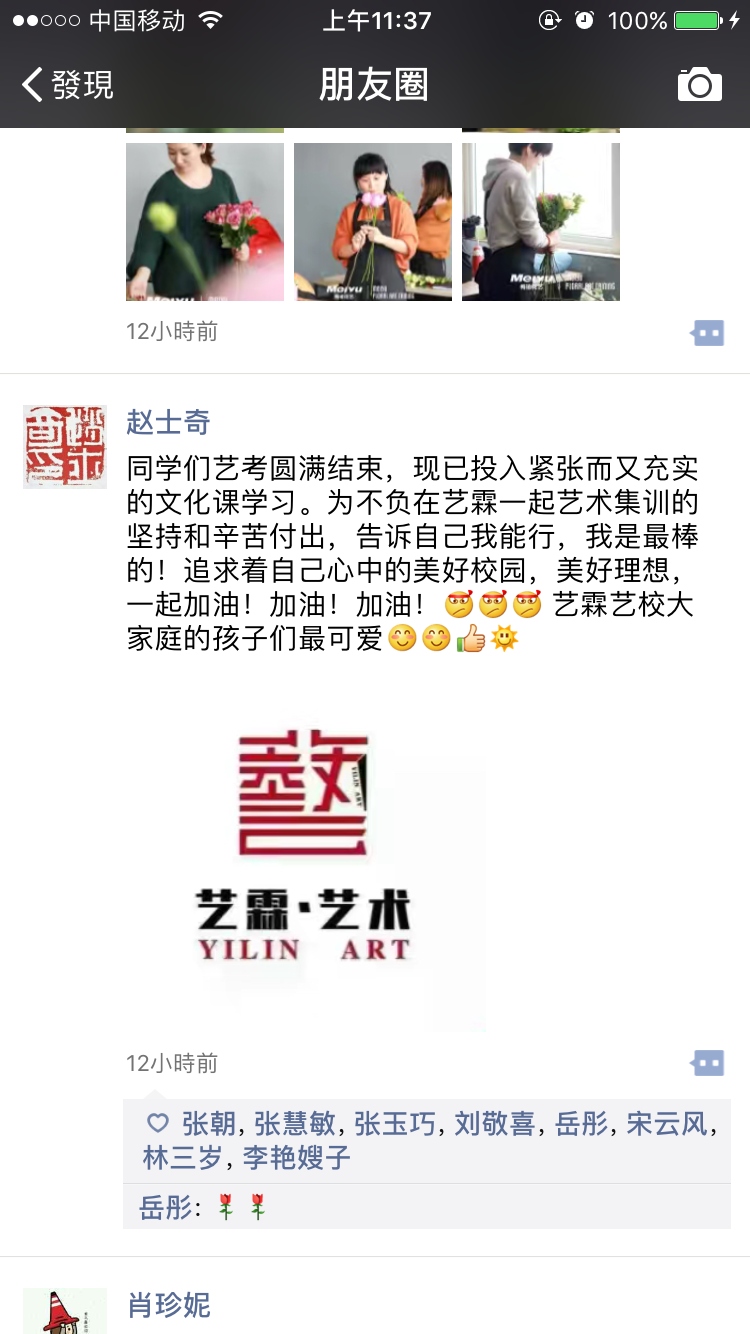View the 艺霖·艺术 image in 赵士奇's post
The image size is (750, 1334).
pyautogui.click(x=305, y=849)
